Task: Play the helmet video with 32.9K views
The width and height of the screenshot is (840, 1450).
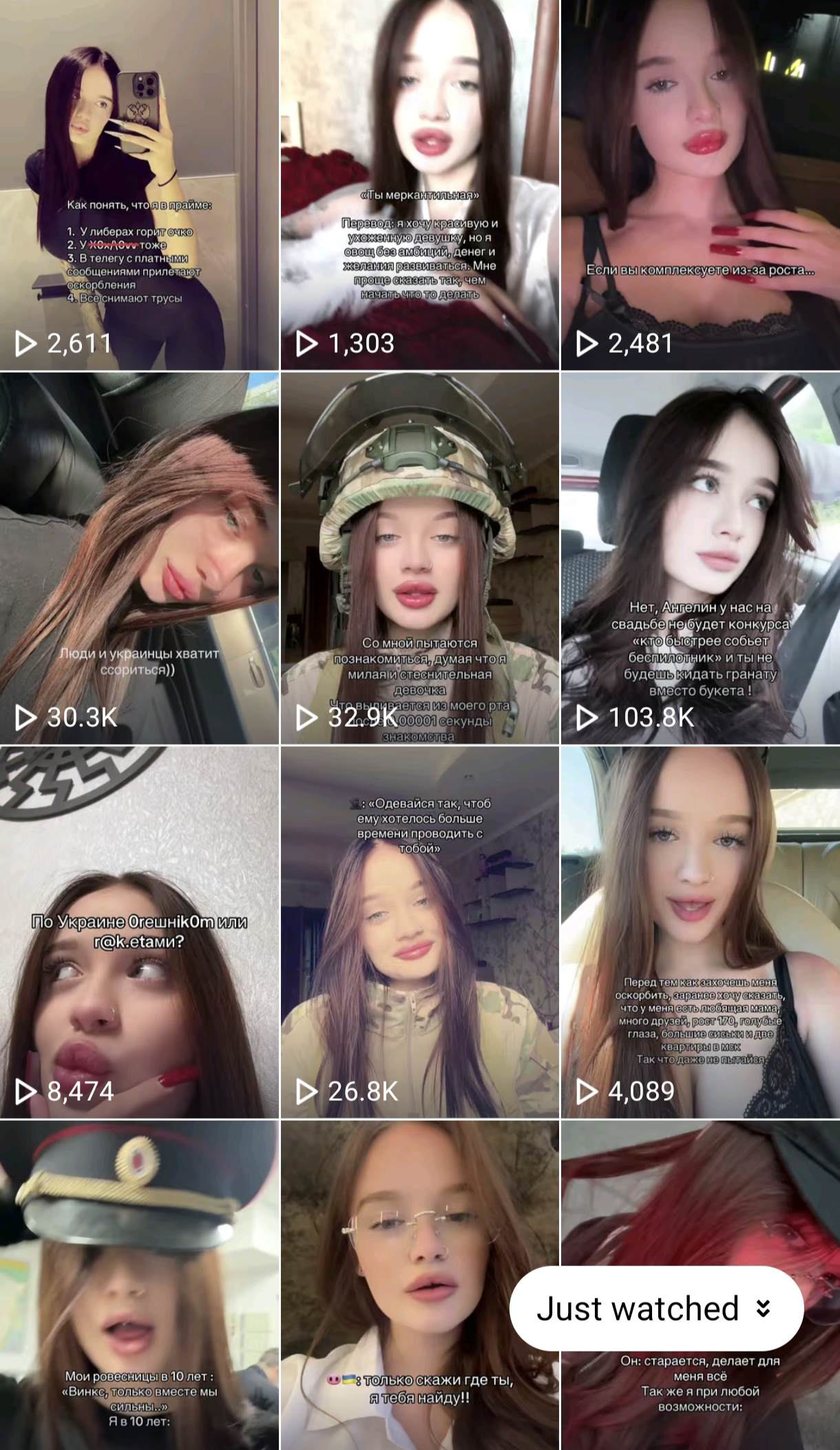Action: (419, 558)
